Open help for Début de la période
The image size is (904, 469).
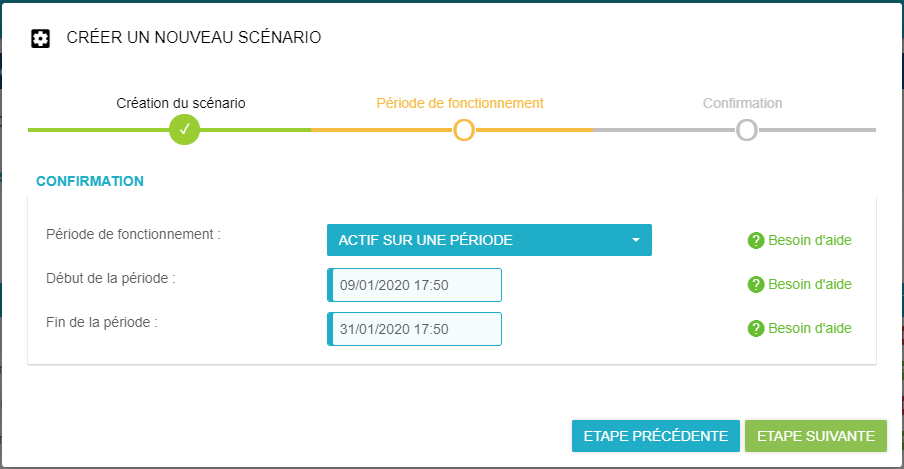tap(800, 285)
